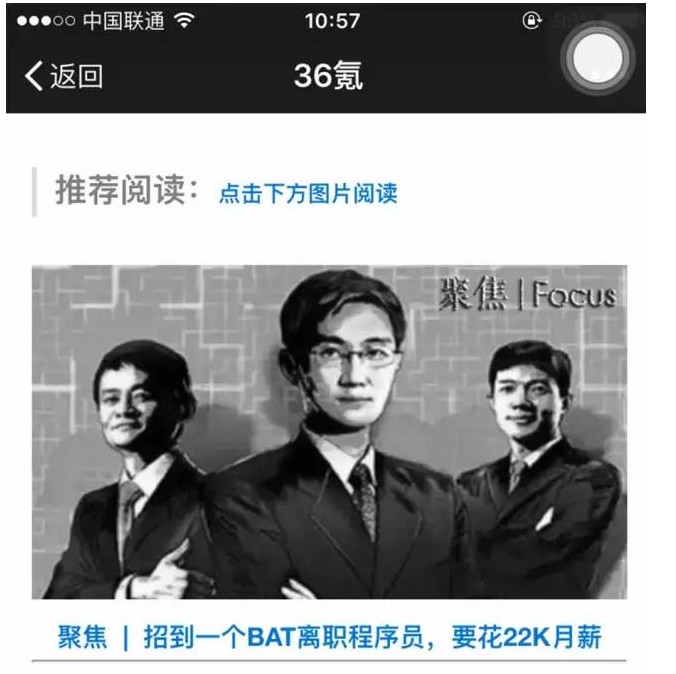The image size is (676, 674).
Task: Open the BAT离职程序员 article link
Action: tap(329, 636)
